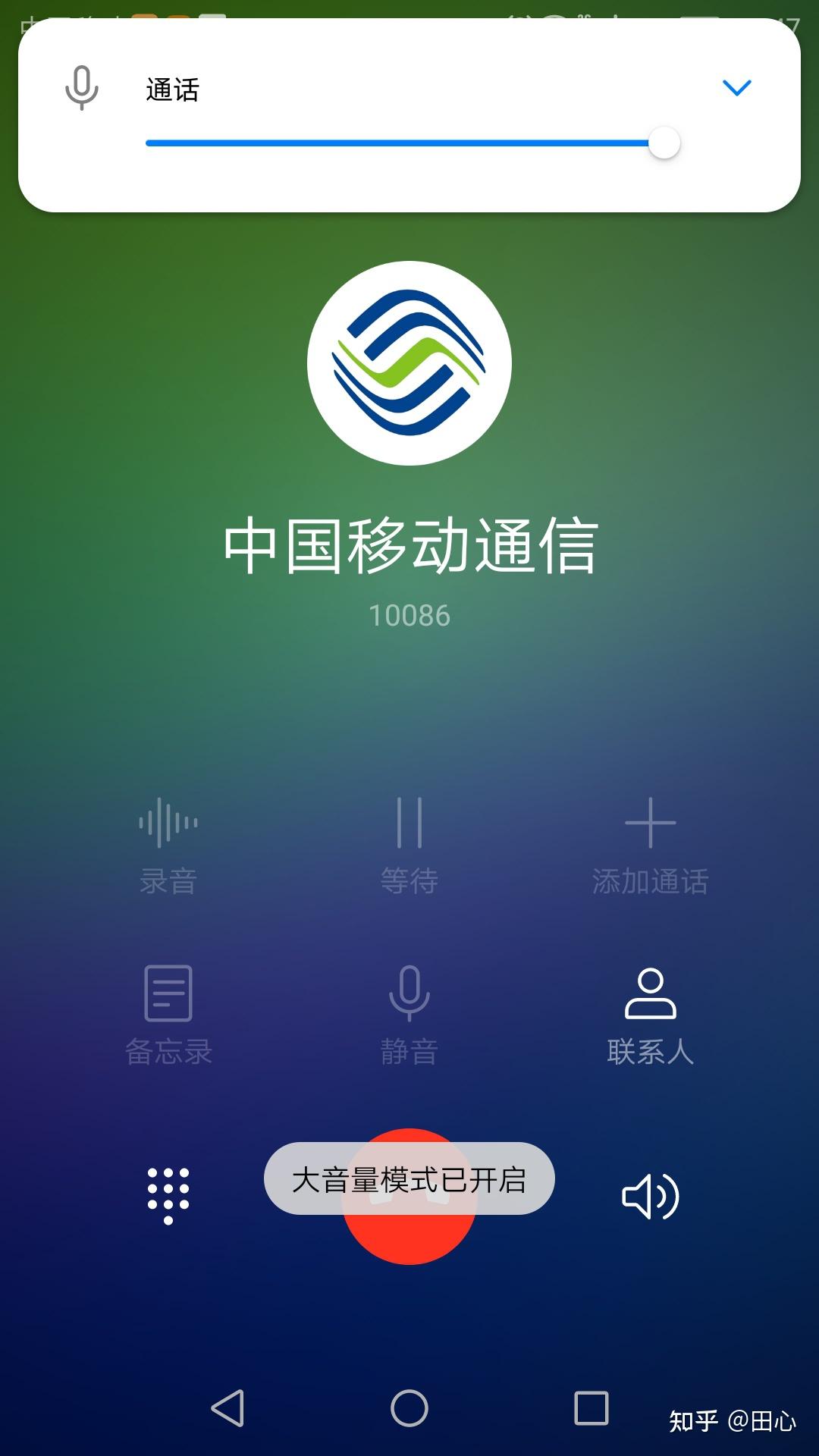Expand the call volume panel chevron
Image resolution: width=819 pixels, height=1456 pixels.
pos(736,88)
